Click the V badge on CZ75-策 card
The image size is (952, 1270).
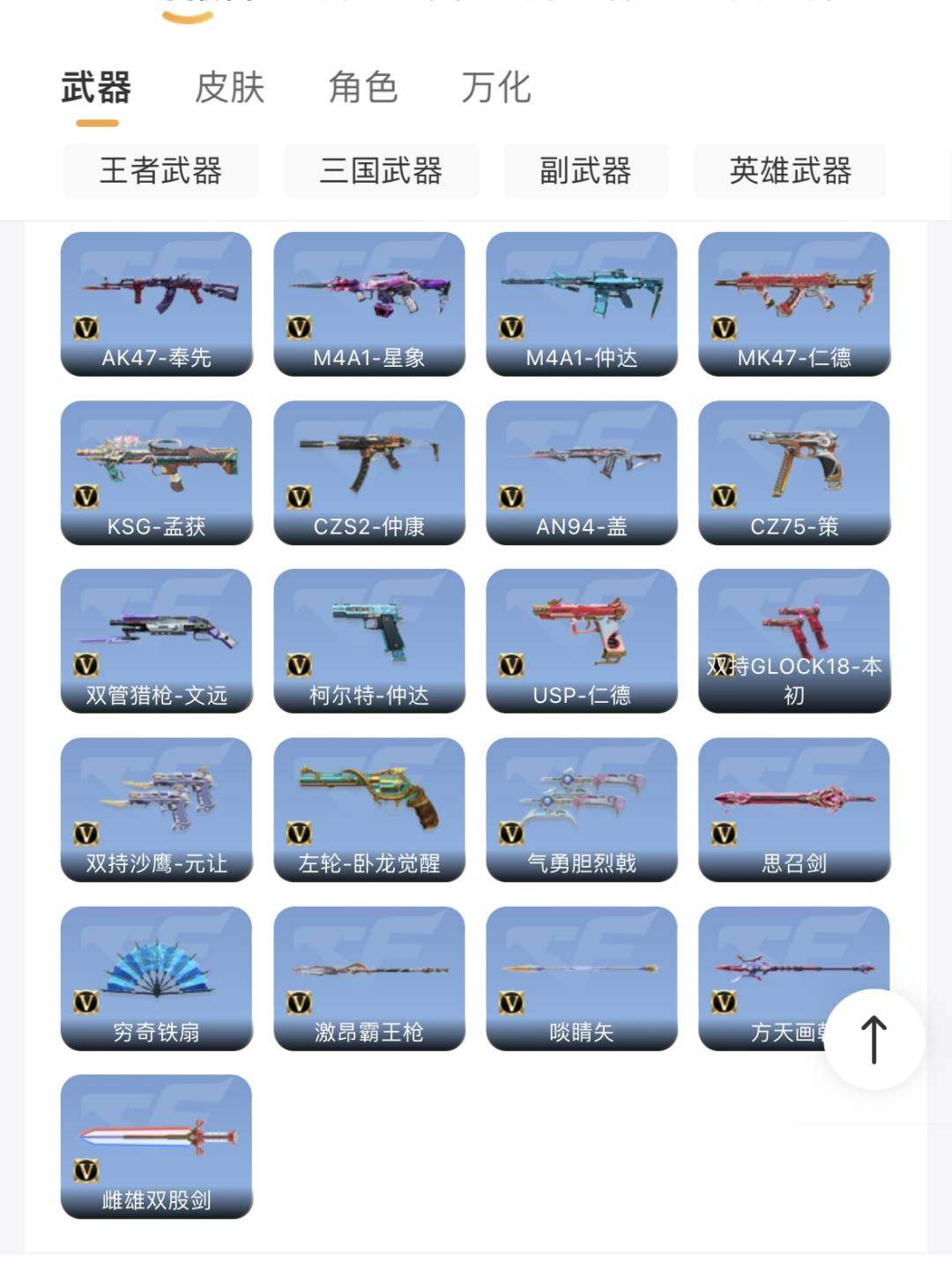click(722, 495)
